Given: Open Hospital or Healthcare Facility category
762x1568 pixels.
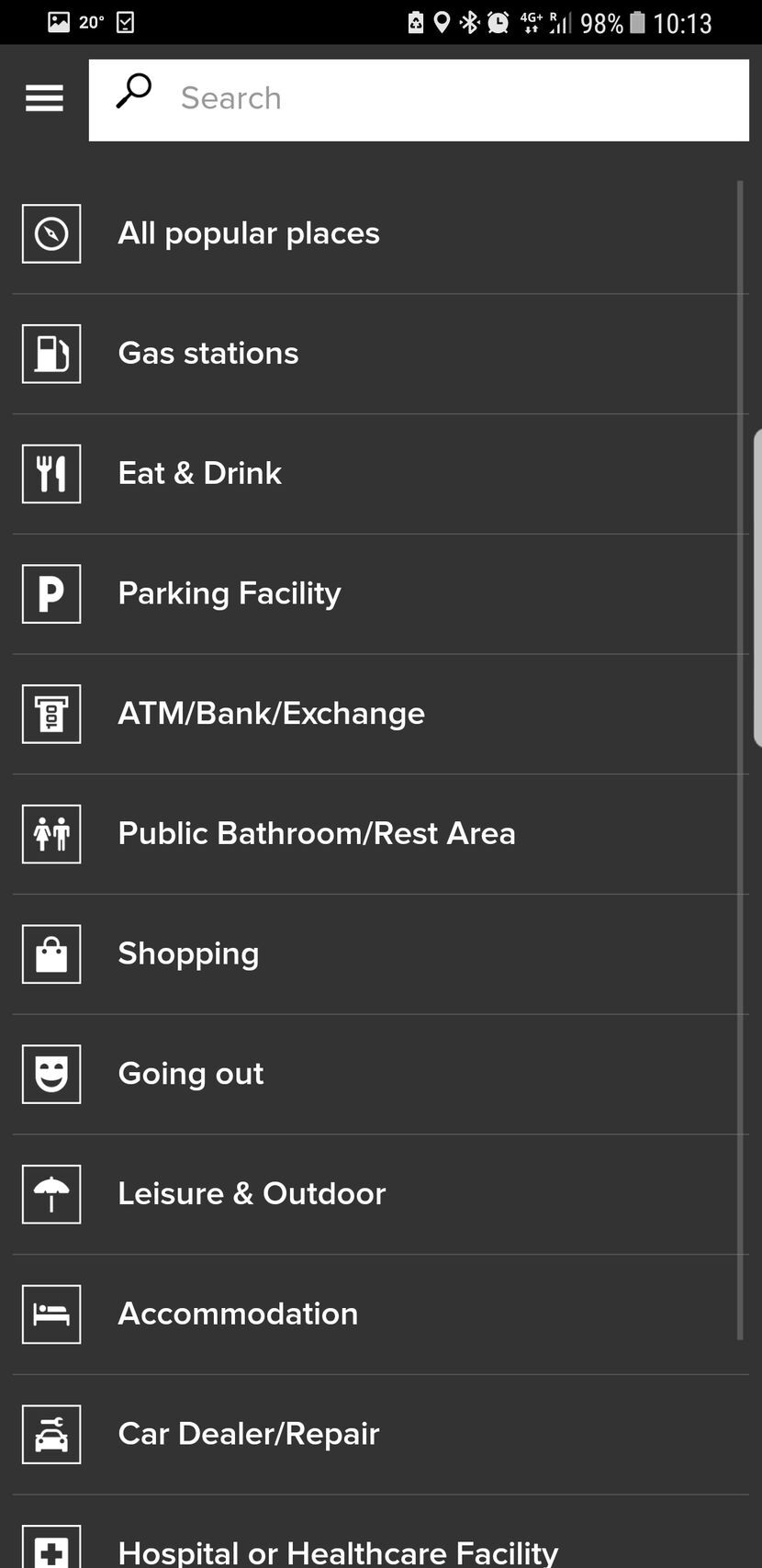Looking at the screenshot, I should point(338,1549).
